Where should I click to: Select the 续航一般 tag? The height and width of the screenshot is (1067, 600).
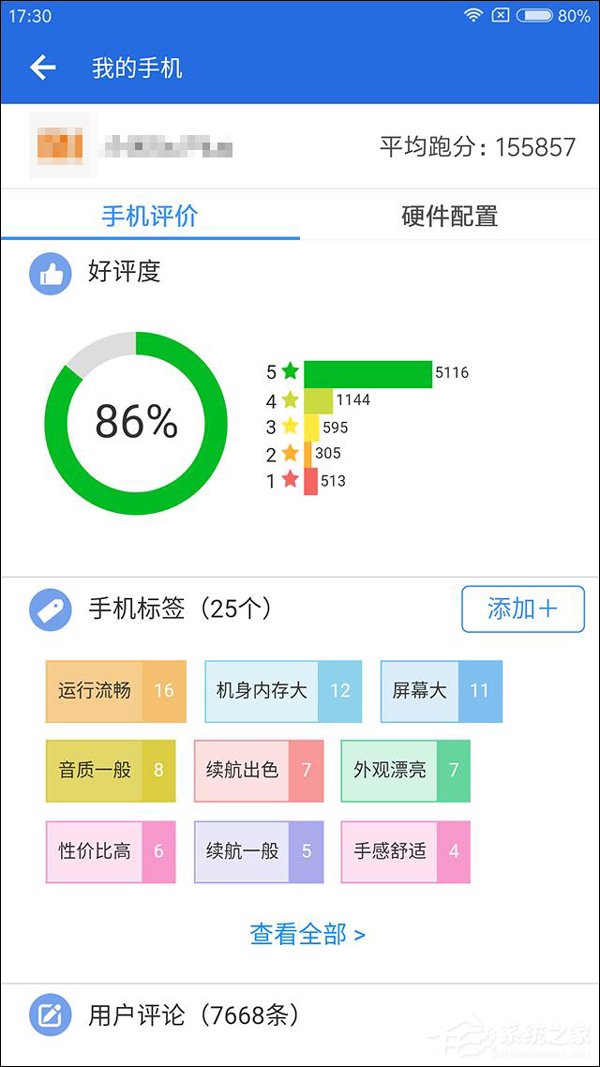(259, 852)
